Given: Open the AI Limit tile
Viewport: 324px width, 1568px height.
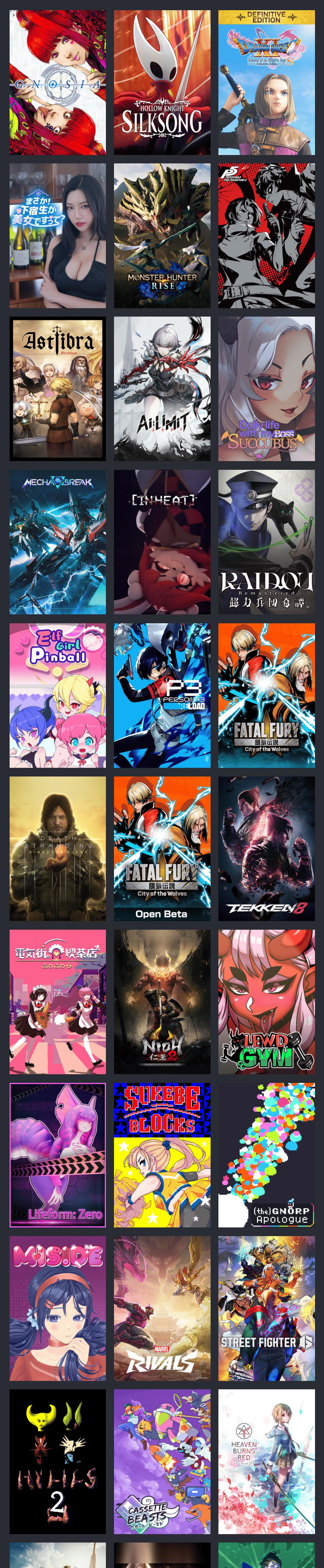Looking at the screenshot, I should click(162, 388).
